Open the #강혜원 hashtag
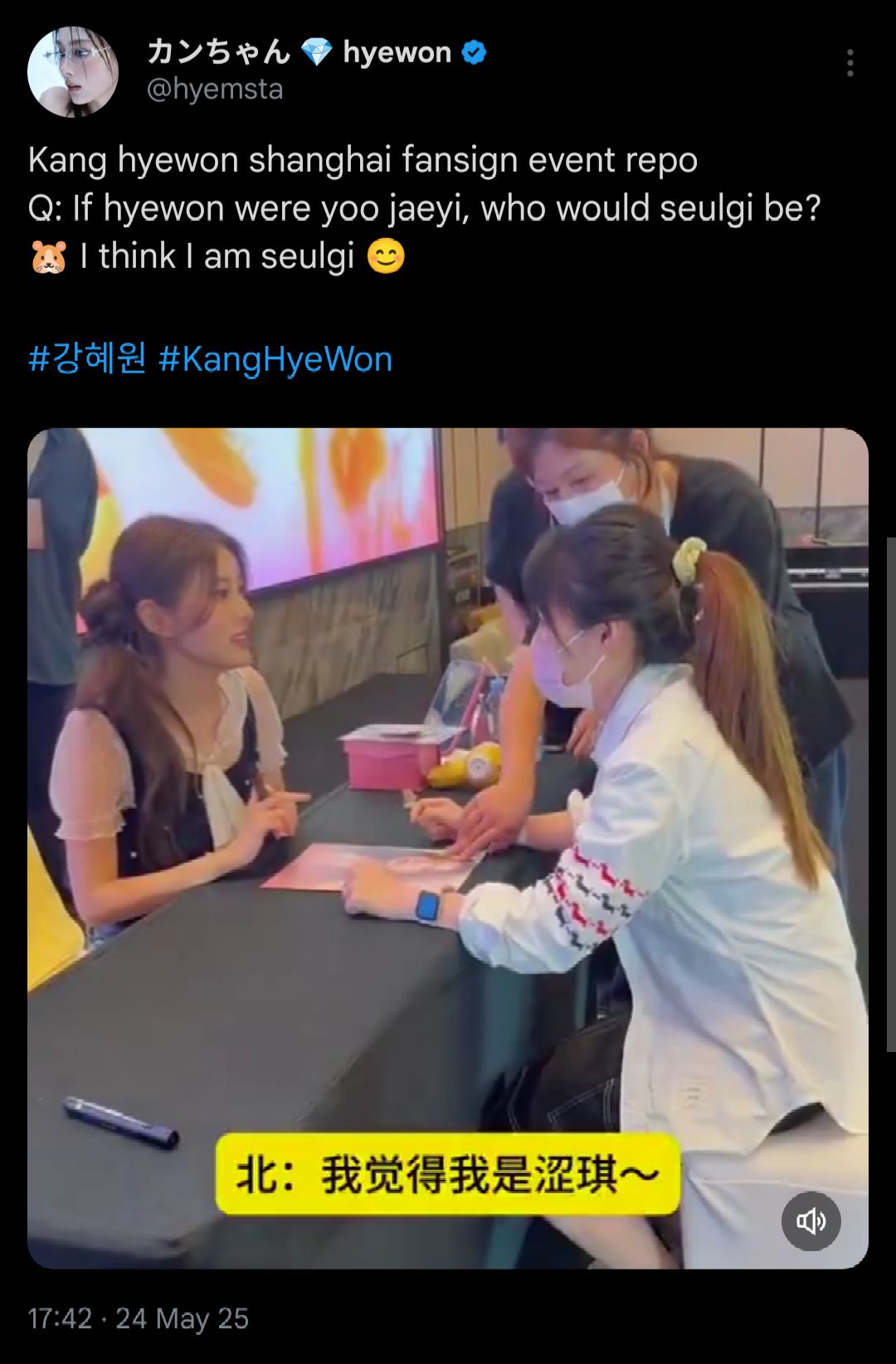The height and width of the screenshot is (1364, 896). click(x=87, y=359)
